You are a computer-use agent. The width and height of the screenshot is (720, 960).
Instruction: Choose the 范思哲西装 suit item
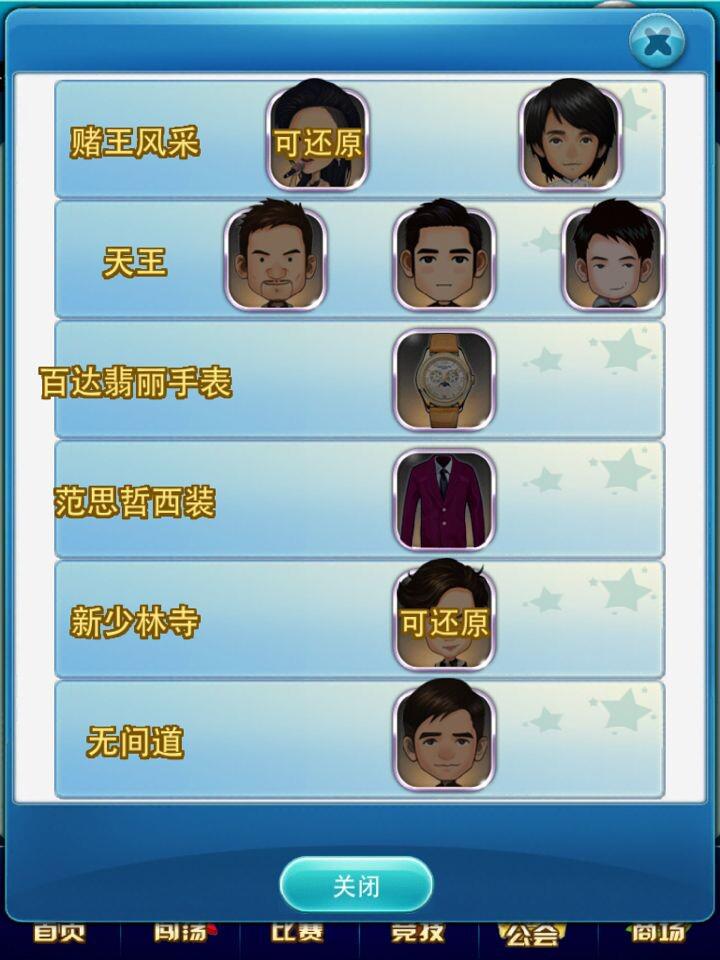[x=444, y=500]
